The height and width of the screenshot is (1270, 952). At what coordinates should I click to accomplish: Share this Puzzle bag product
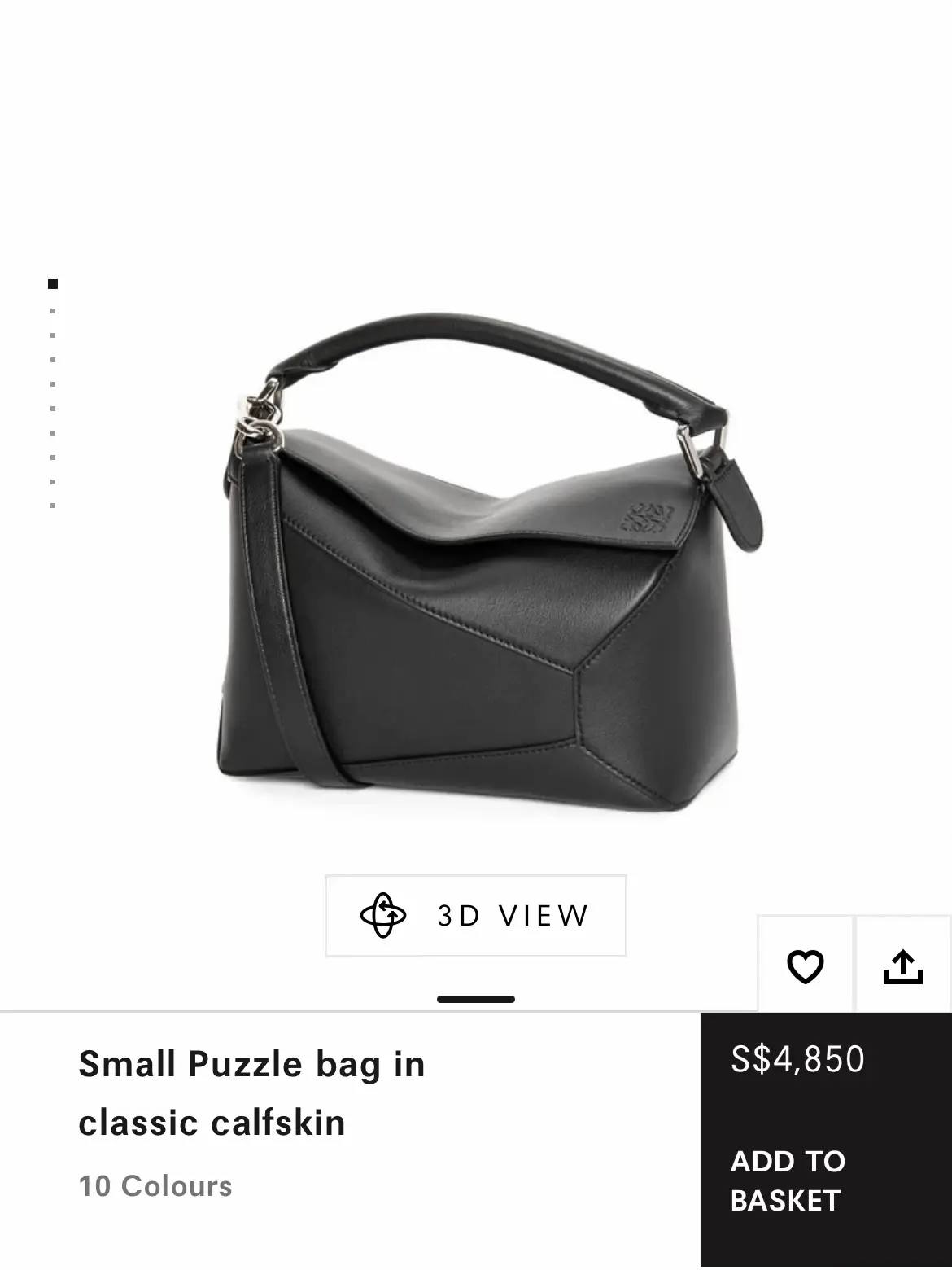903,966
